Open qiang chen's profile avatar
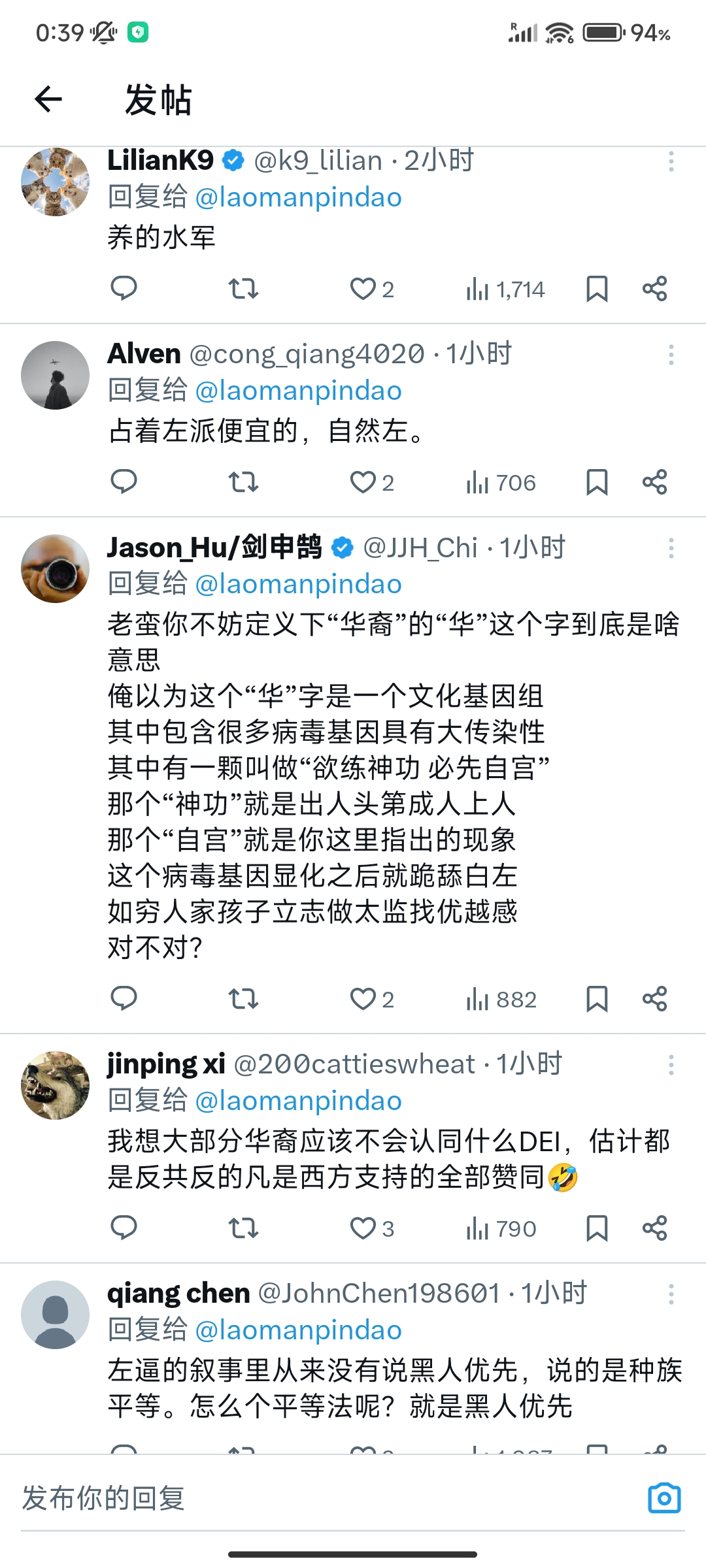 point(56,1315)
